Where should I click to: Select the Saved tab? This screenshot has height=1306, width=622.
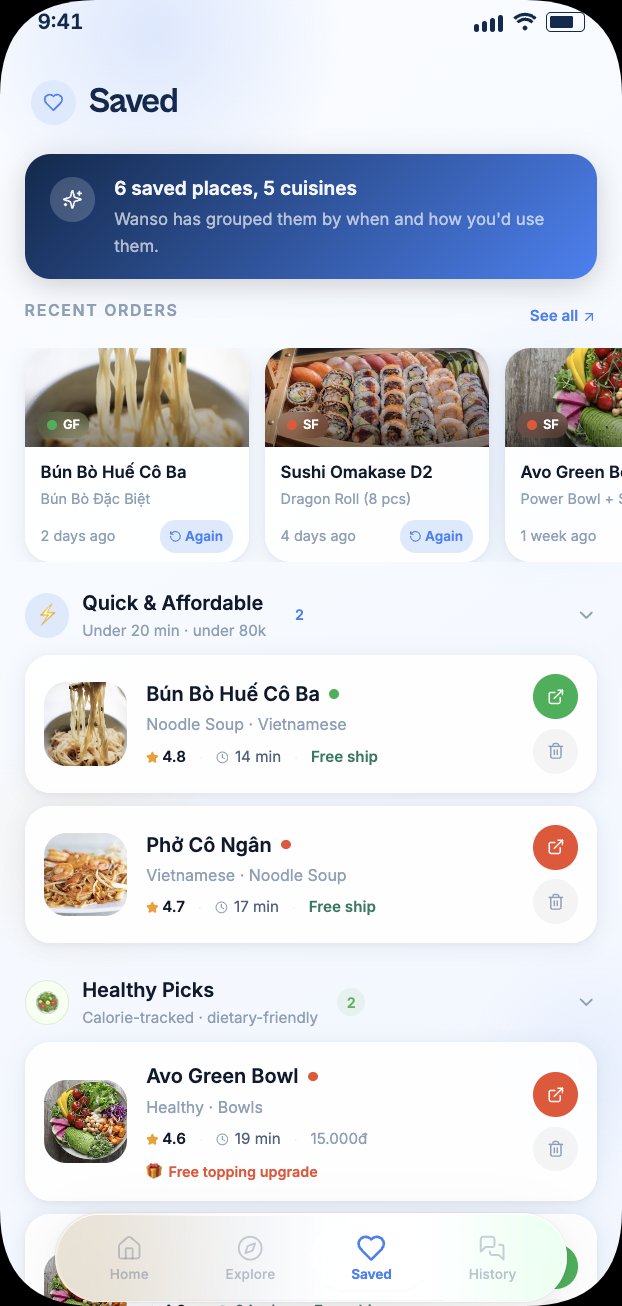(x=371, y=1258)
